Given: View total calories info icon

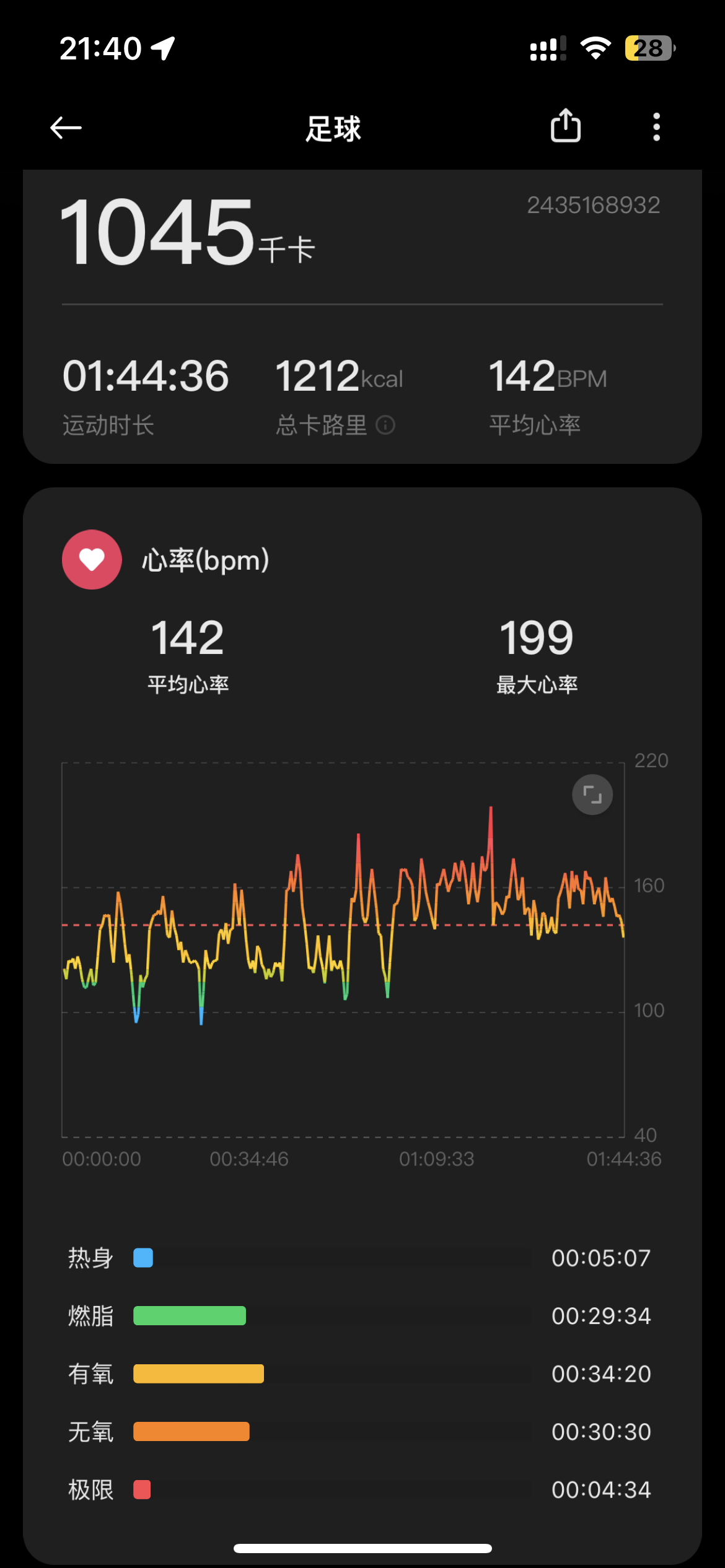Looking at the screenshot, I should [385, 425].
